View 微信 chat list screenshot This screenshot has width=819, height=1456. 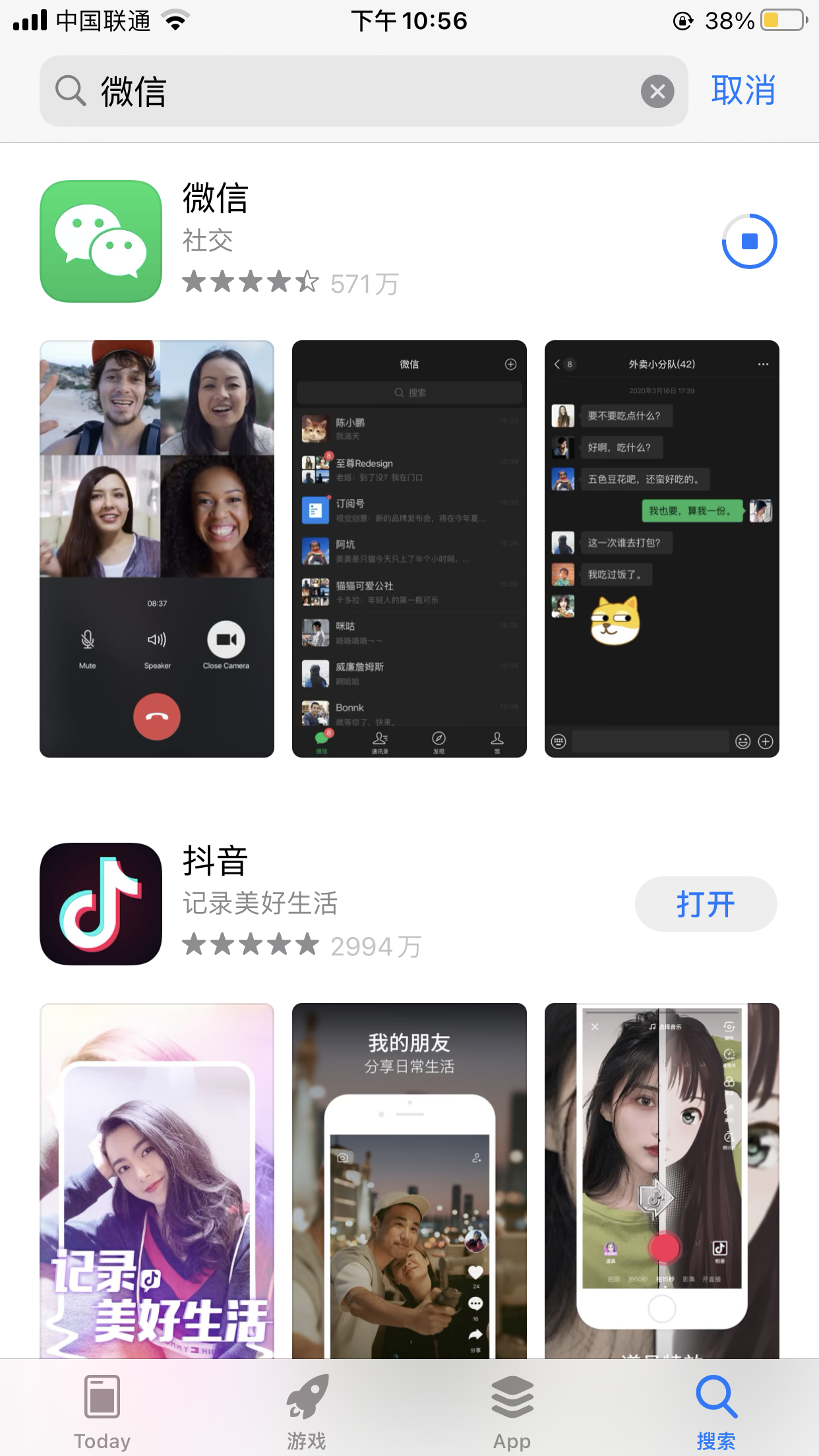pyautogui.click(x=409, y=549)
